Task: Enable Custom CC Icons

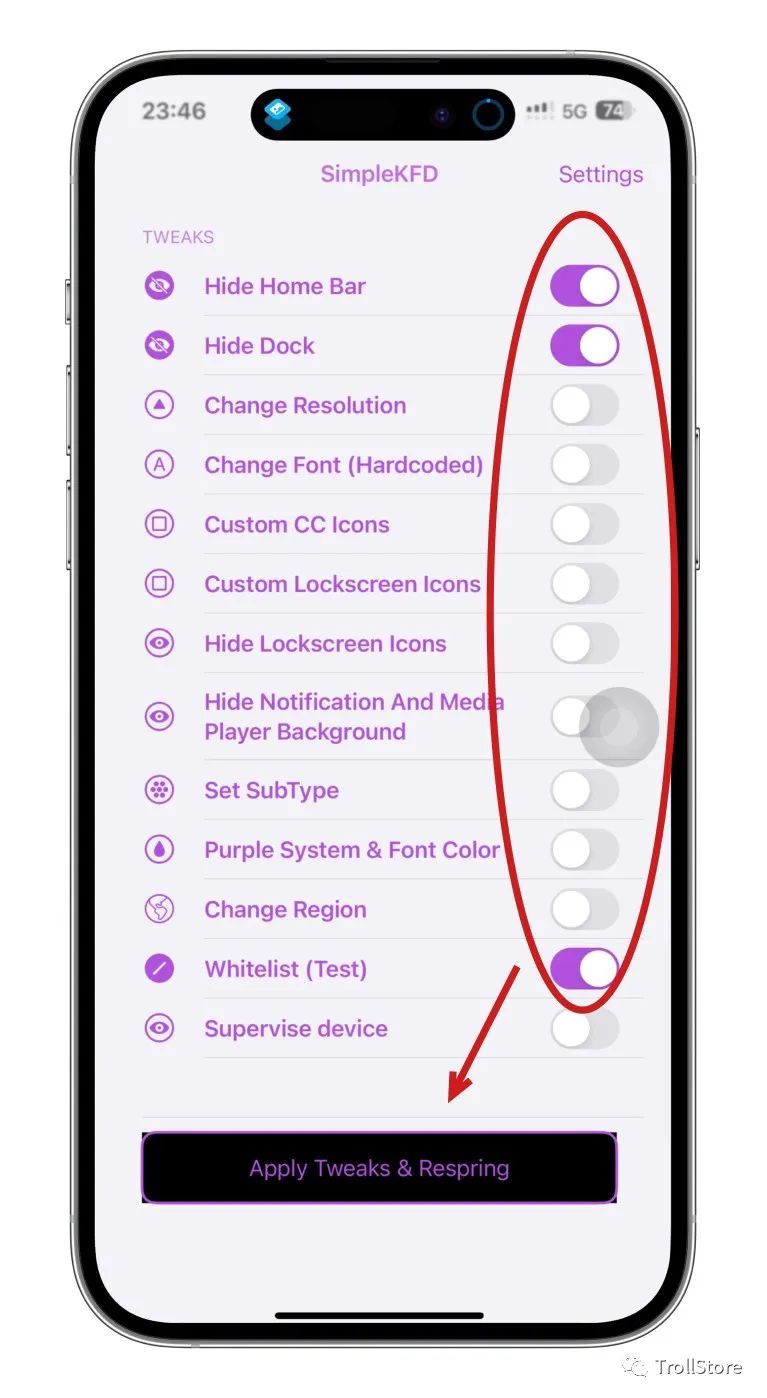Action: coord(584,525)
